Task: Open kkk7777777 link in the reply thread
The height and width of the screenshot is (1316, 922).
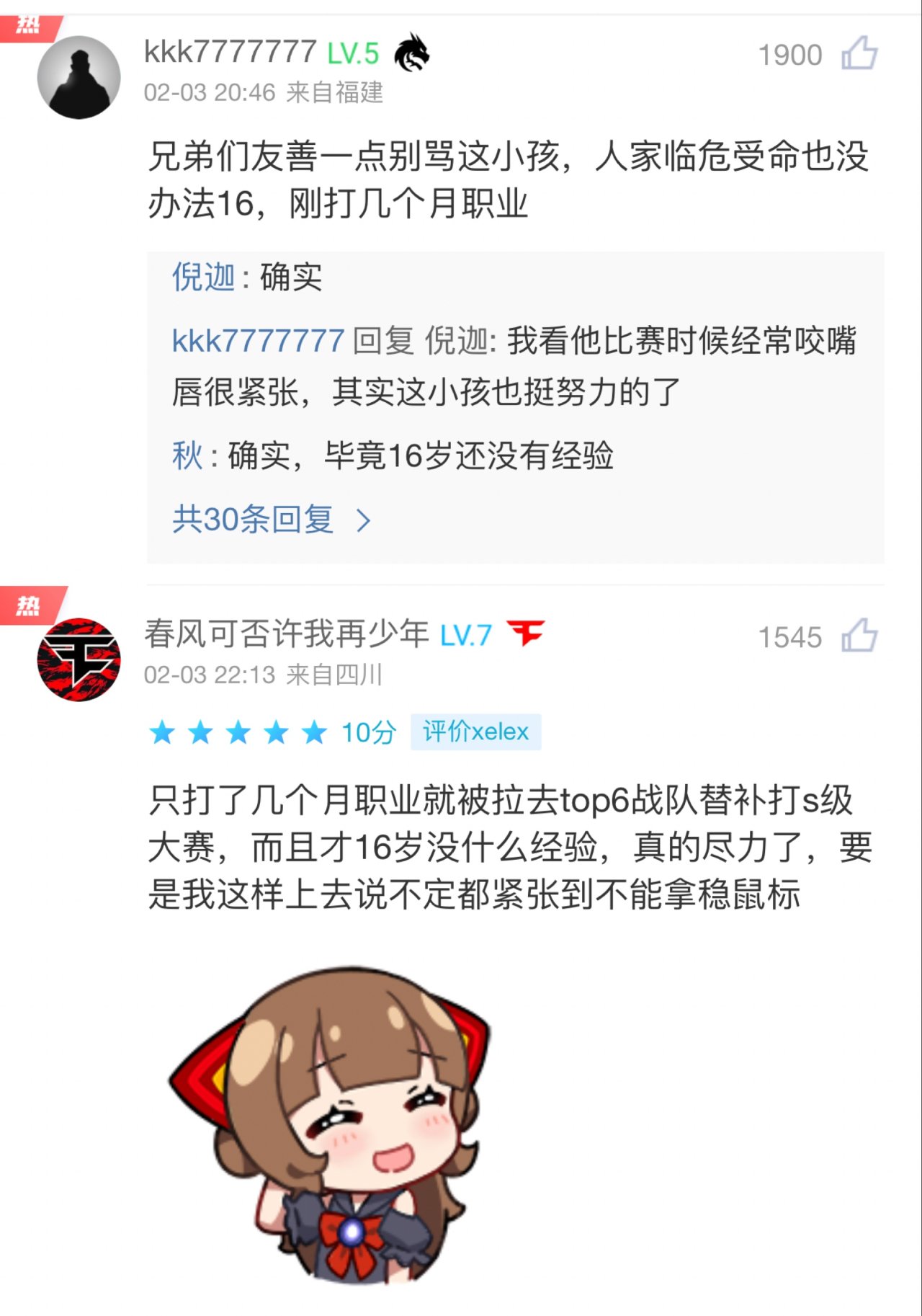Action: coord(258,341)
